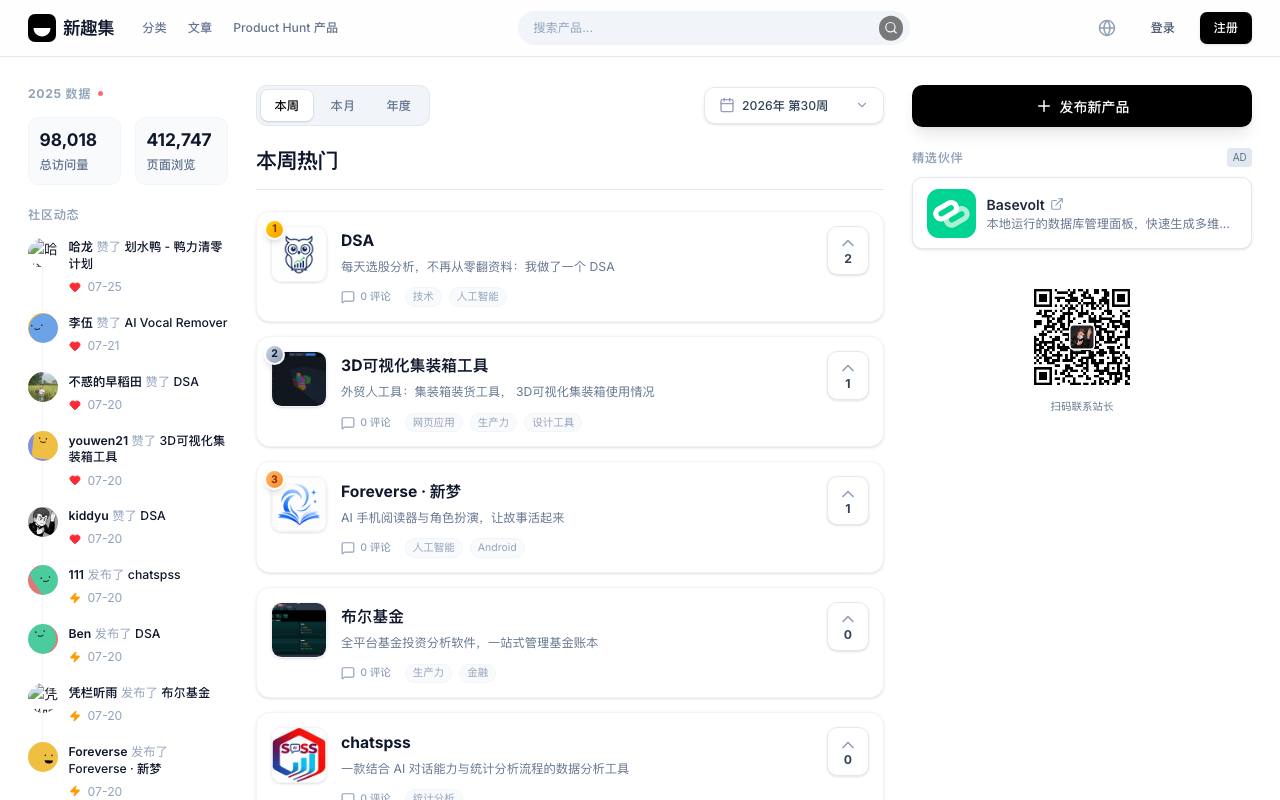Screen dimensions: 1280x800
Task: Expand the 2026年 第30周 week dropdown
Action: tap(794, 106)
